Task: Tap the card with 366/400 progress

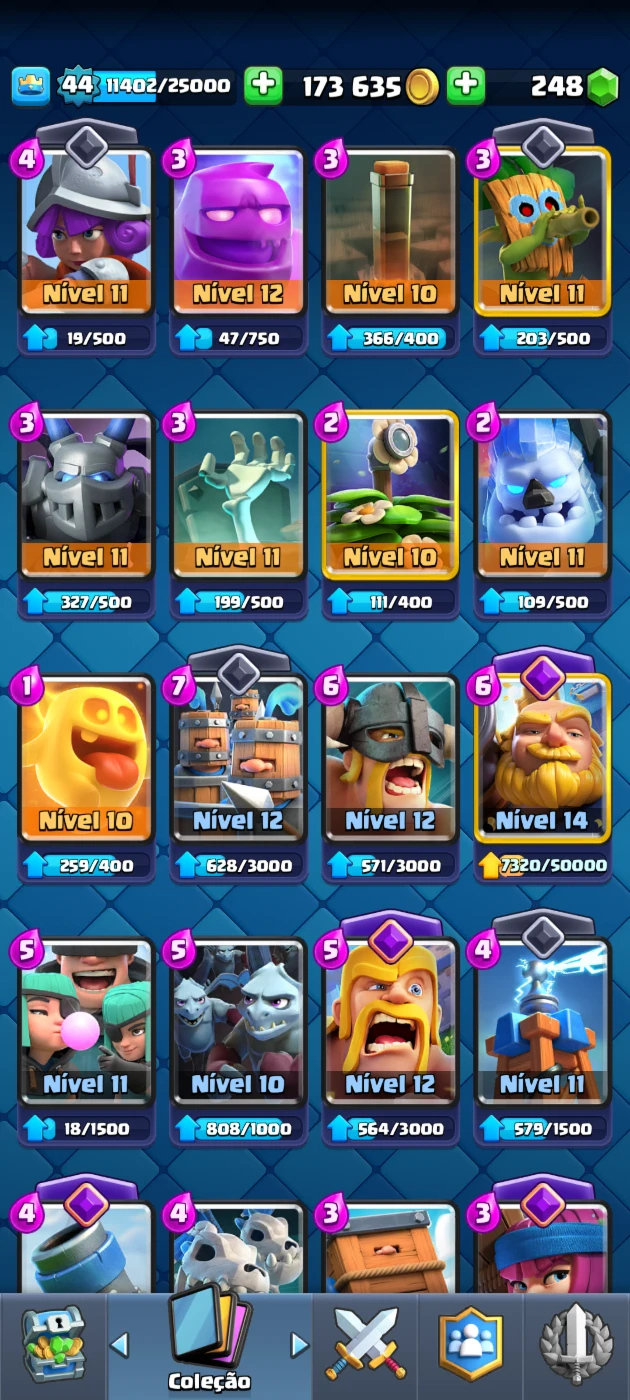Action: click(x=390, y=231)
